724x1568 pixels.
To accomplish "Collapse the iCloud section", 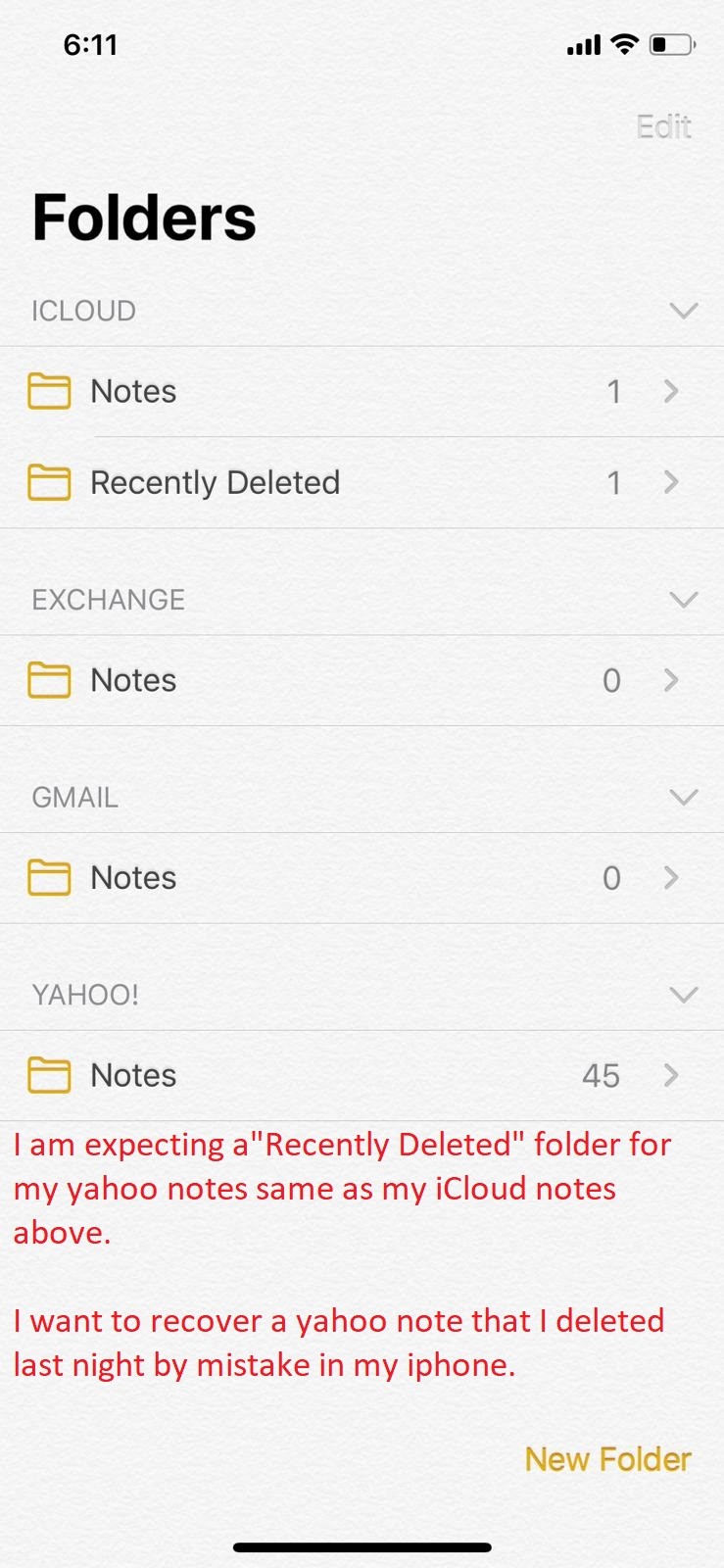I will click(x=683, y=311).
